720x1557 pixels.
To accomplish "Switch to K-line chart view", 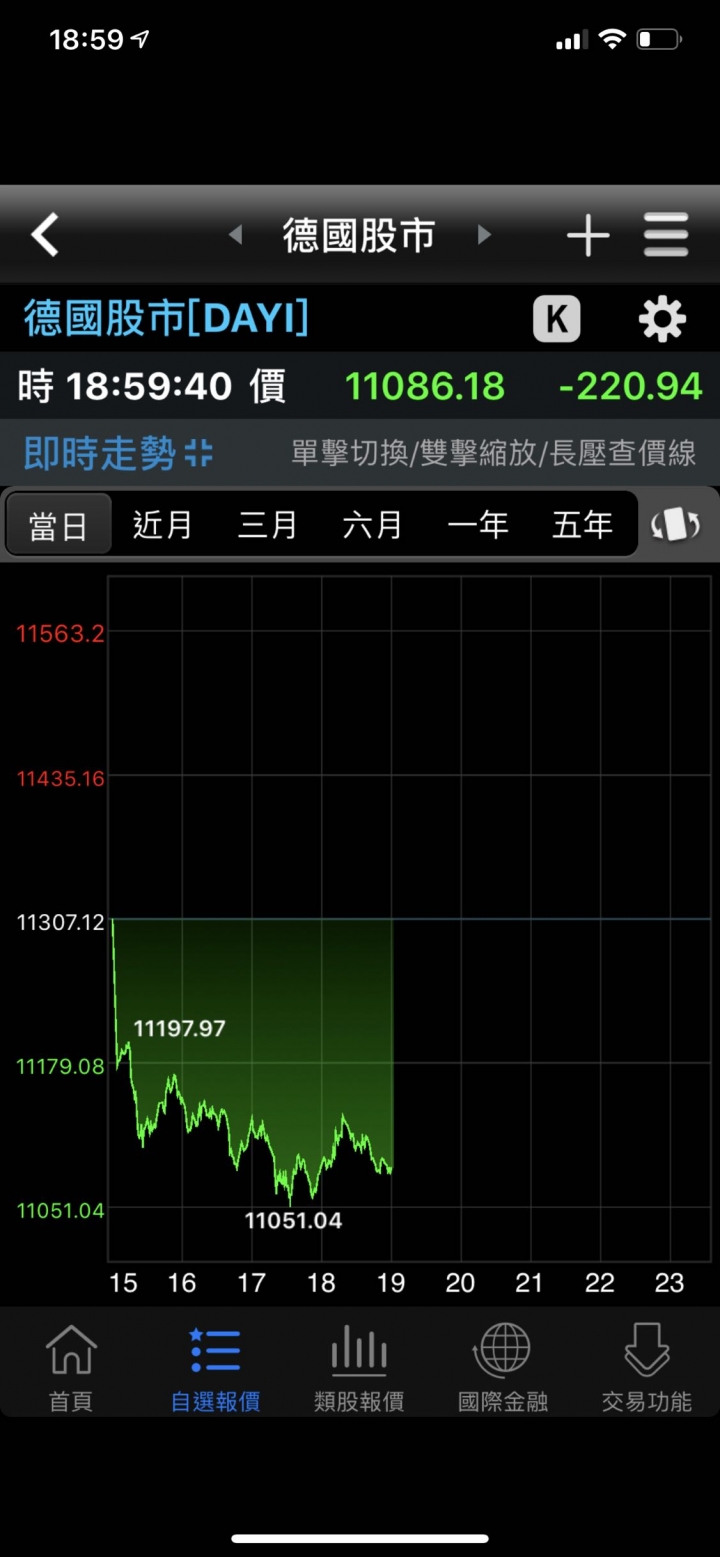I will click(557, 319).
